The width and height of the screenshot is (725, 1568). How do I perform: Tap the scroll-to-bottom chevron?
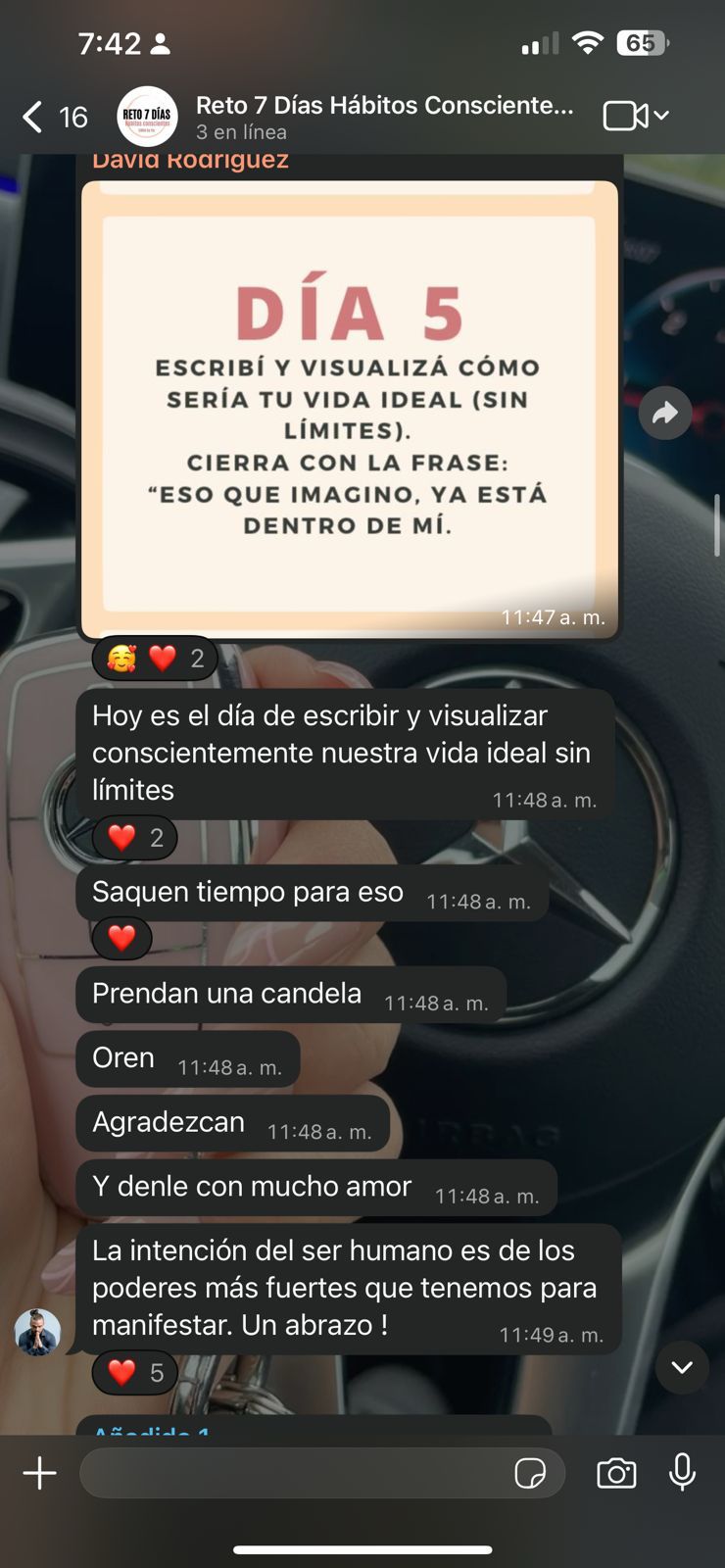pos(682,1368)
